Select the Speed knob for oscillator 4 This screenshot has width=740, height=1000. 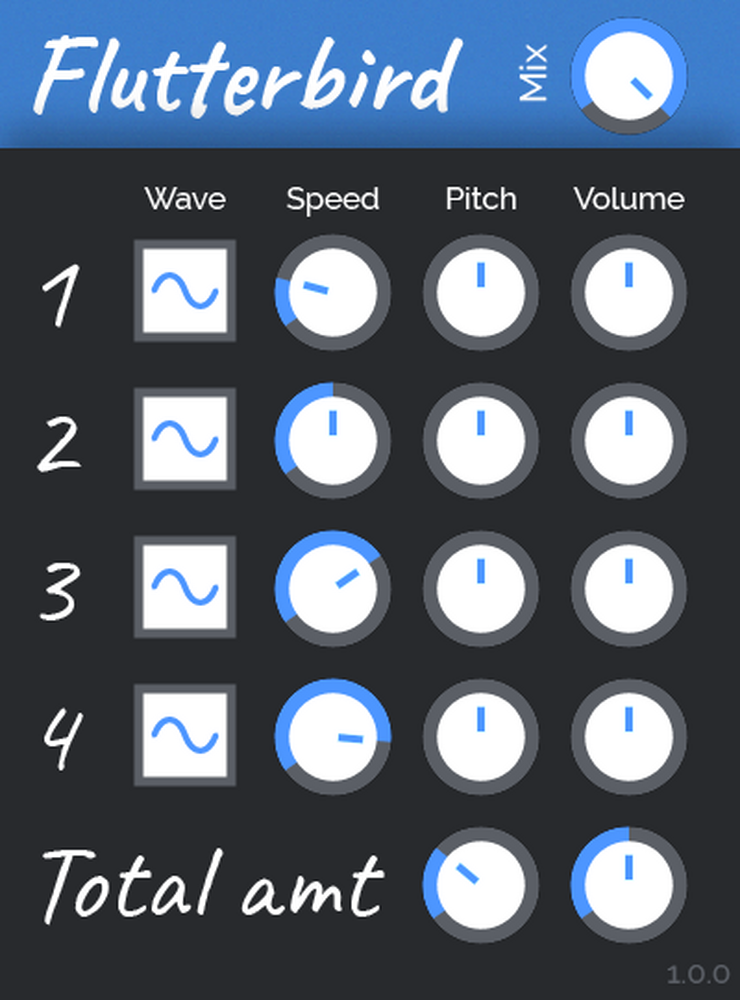pyautogui.click(x=333, y=735)
